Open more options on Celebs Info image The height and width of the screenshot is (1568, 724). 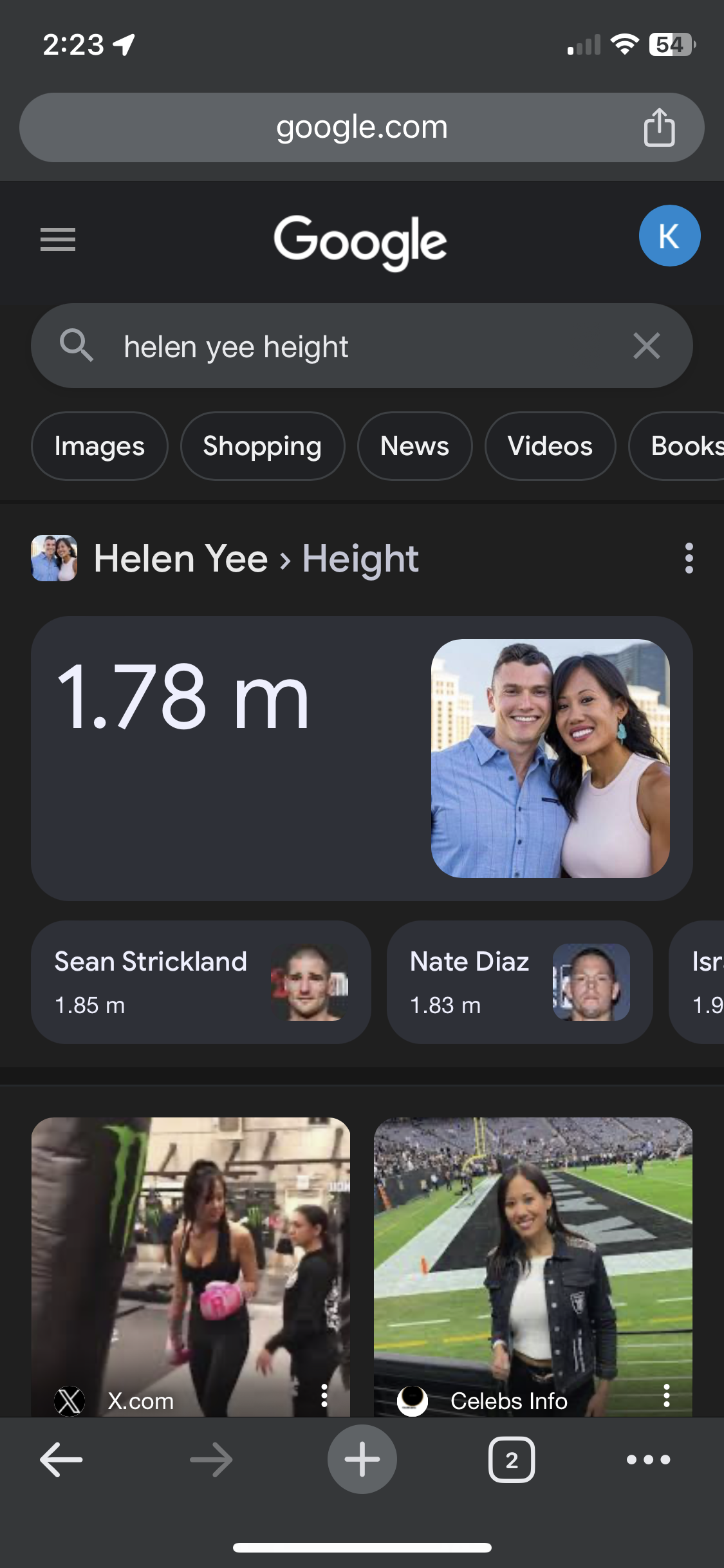667,1395
